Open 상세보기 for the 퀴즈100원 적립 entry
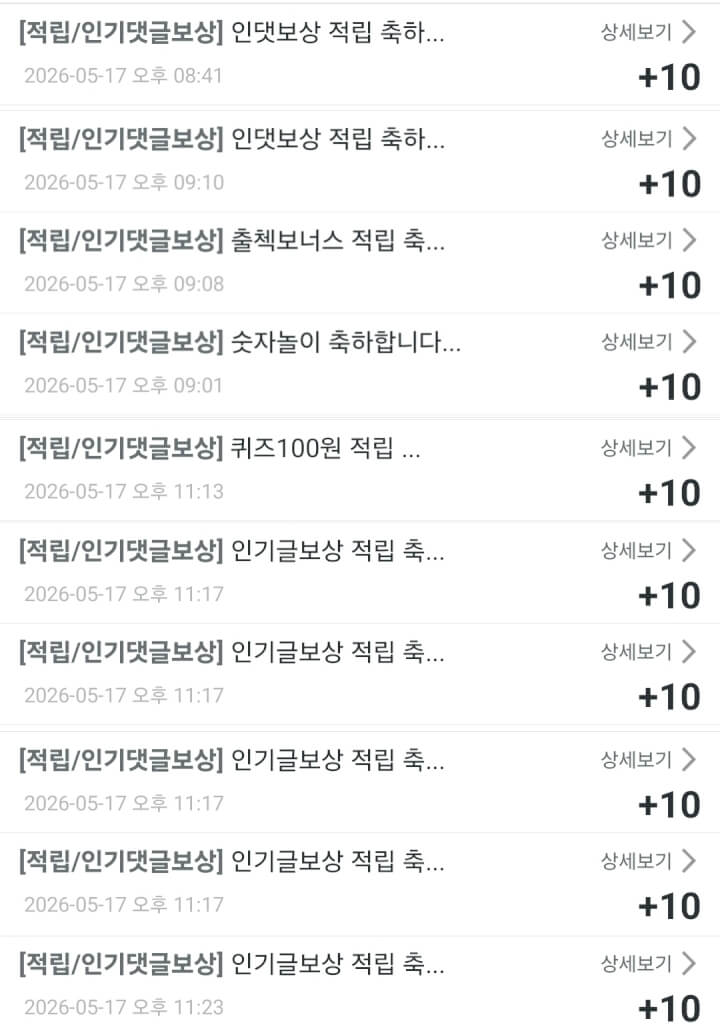The height and width of the screenshot is (1035, 720). click(648, 448)
